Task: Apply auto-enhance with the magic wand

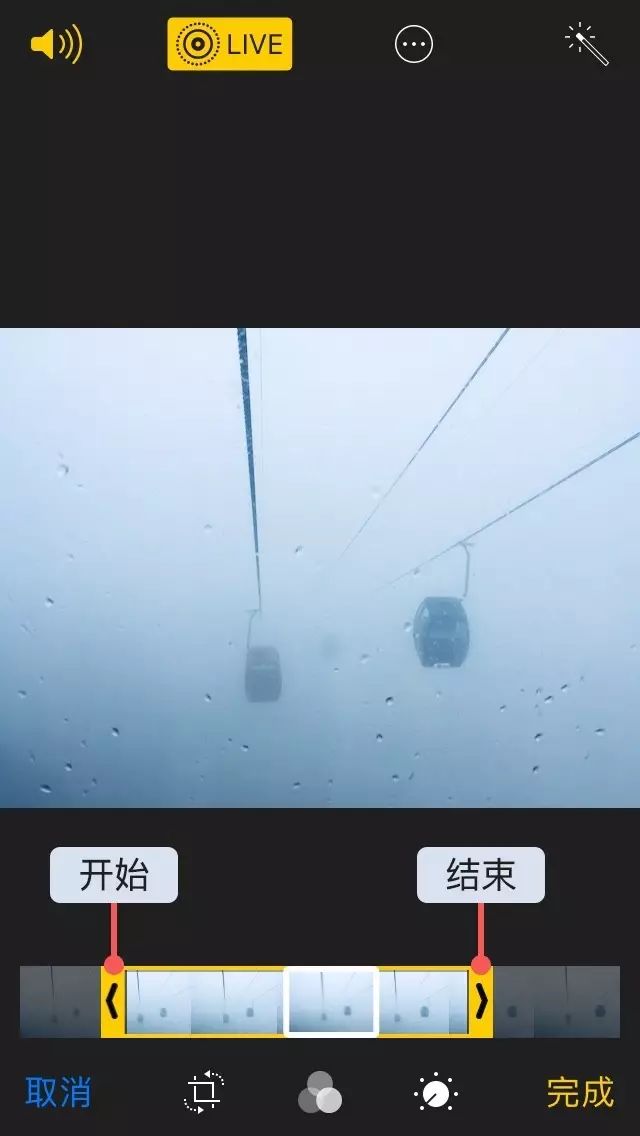Action: [587, 45]
